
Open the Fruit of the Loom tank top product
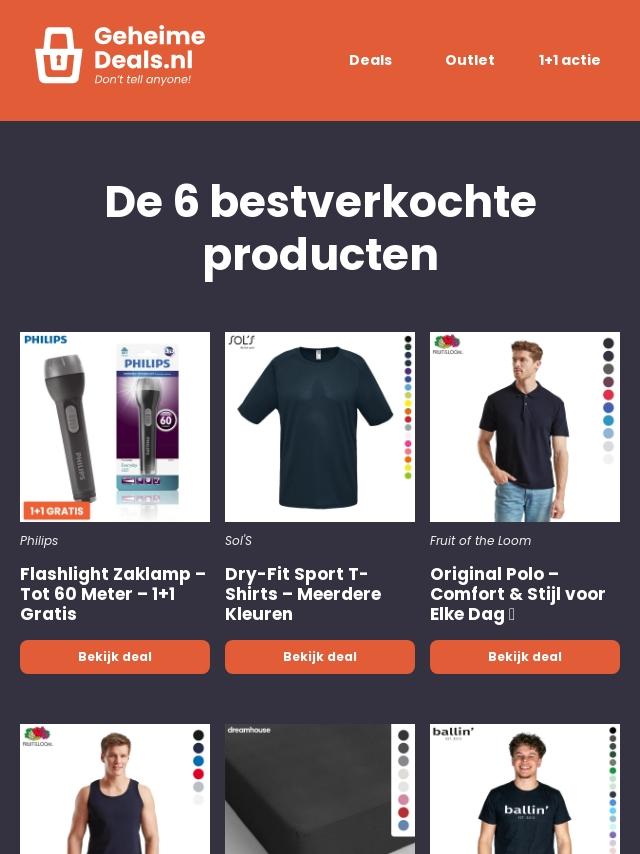pyautogui.click(x=115, y=788)
